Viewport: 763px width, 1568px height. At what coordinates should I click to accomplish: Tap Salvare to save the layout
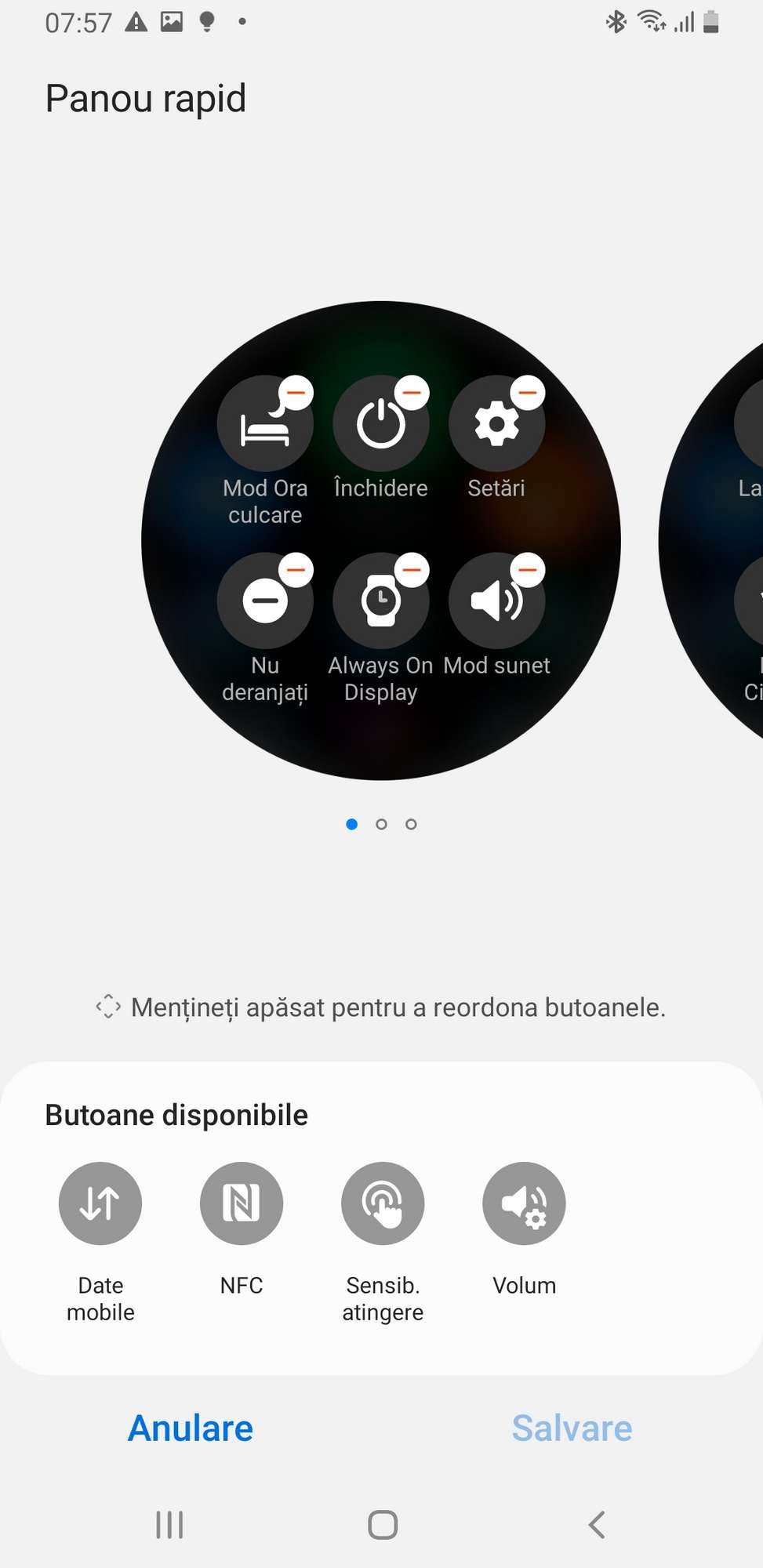coord(572,1428)
